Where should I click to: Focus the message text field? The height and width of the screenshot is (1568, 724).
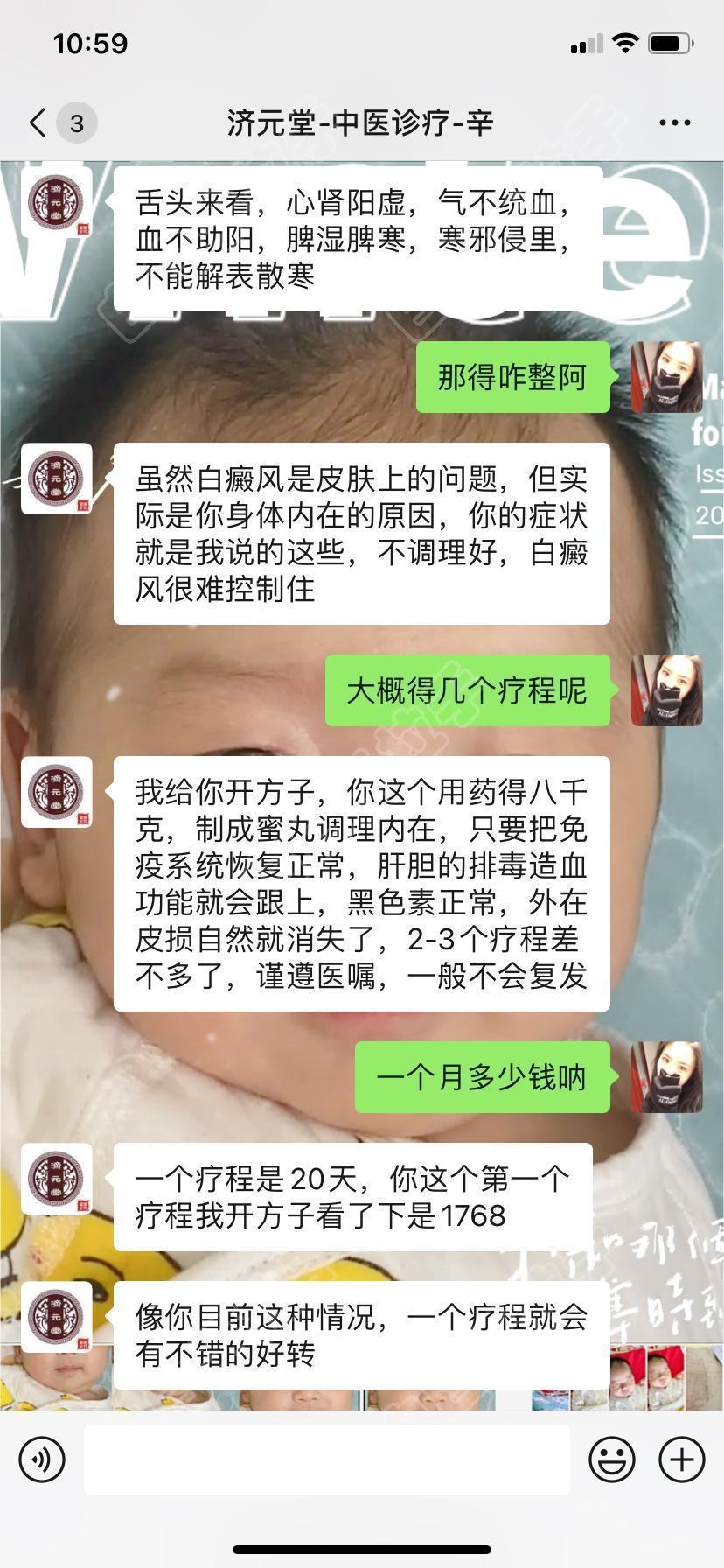[x=326, y=1459]
